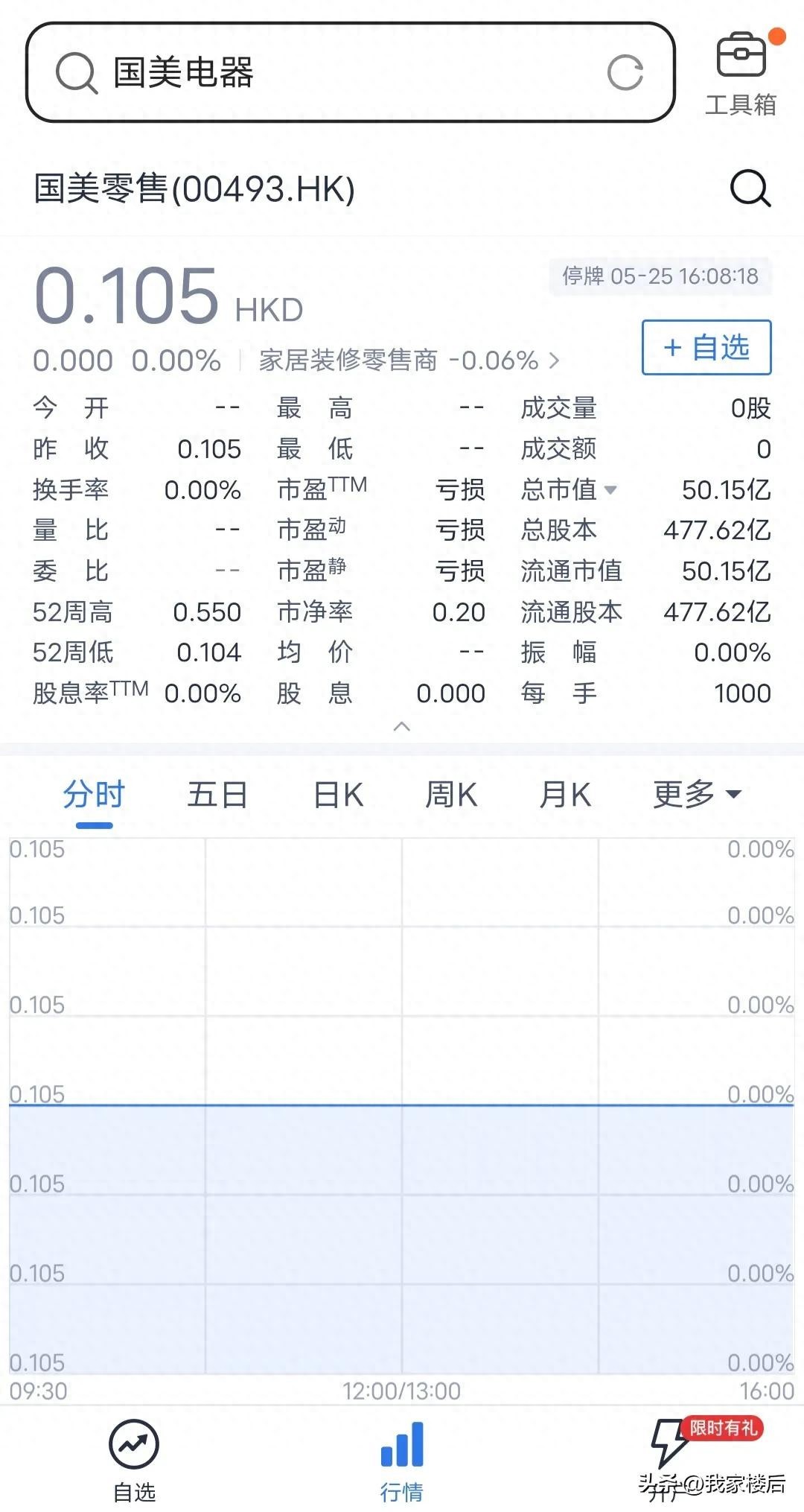The width and height of the screenshot is (804, 1512).
Task: Open 家居装修零售商 sector link
Action: pyautogui.click(x=409, y=360)
